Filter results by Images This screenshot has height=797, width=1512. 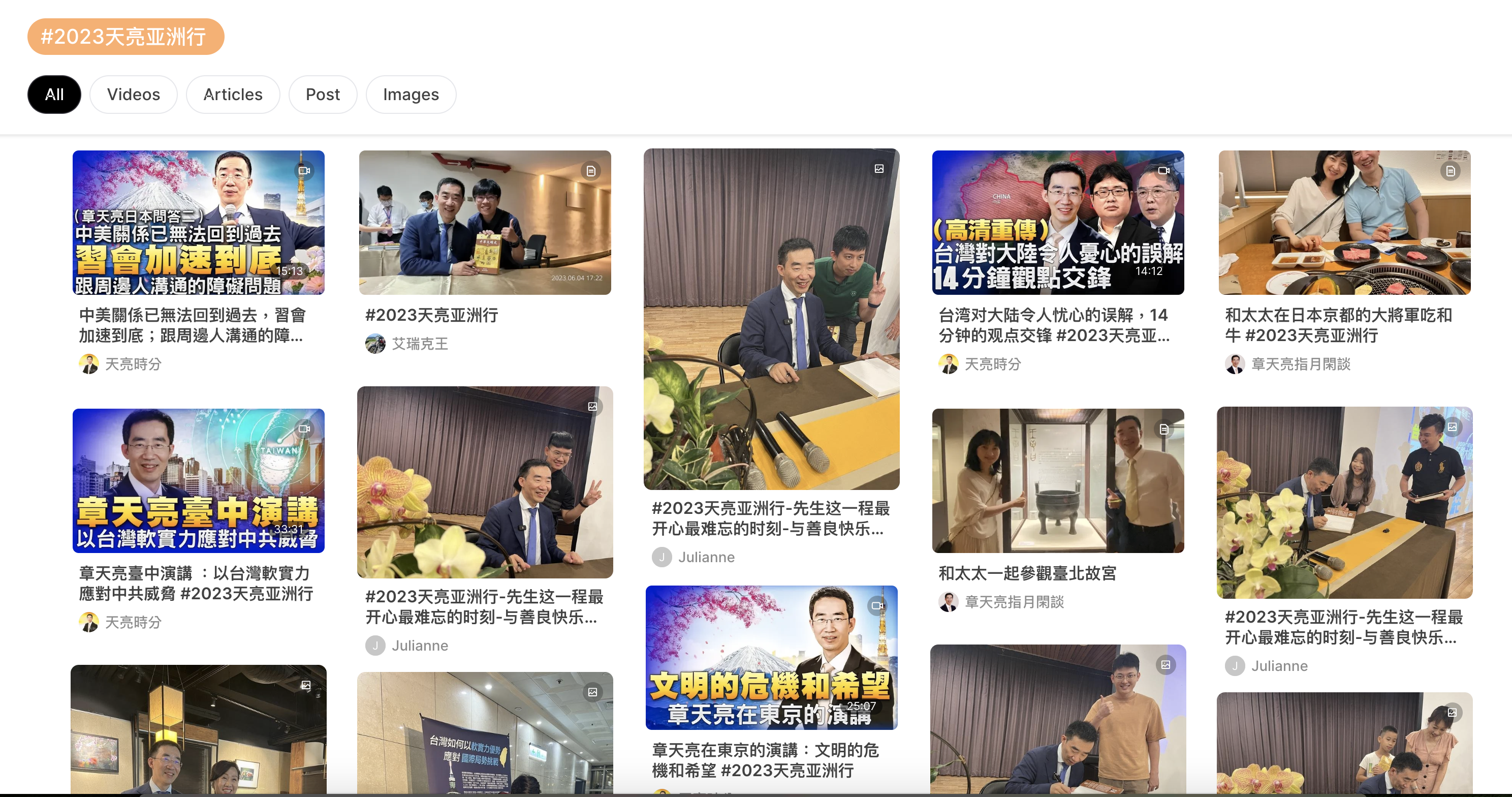coord(411,95)
